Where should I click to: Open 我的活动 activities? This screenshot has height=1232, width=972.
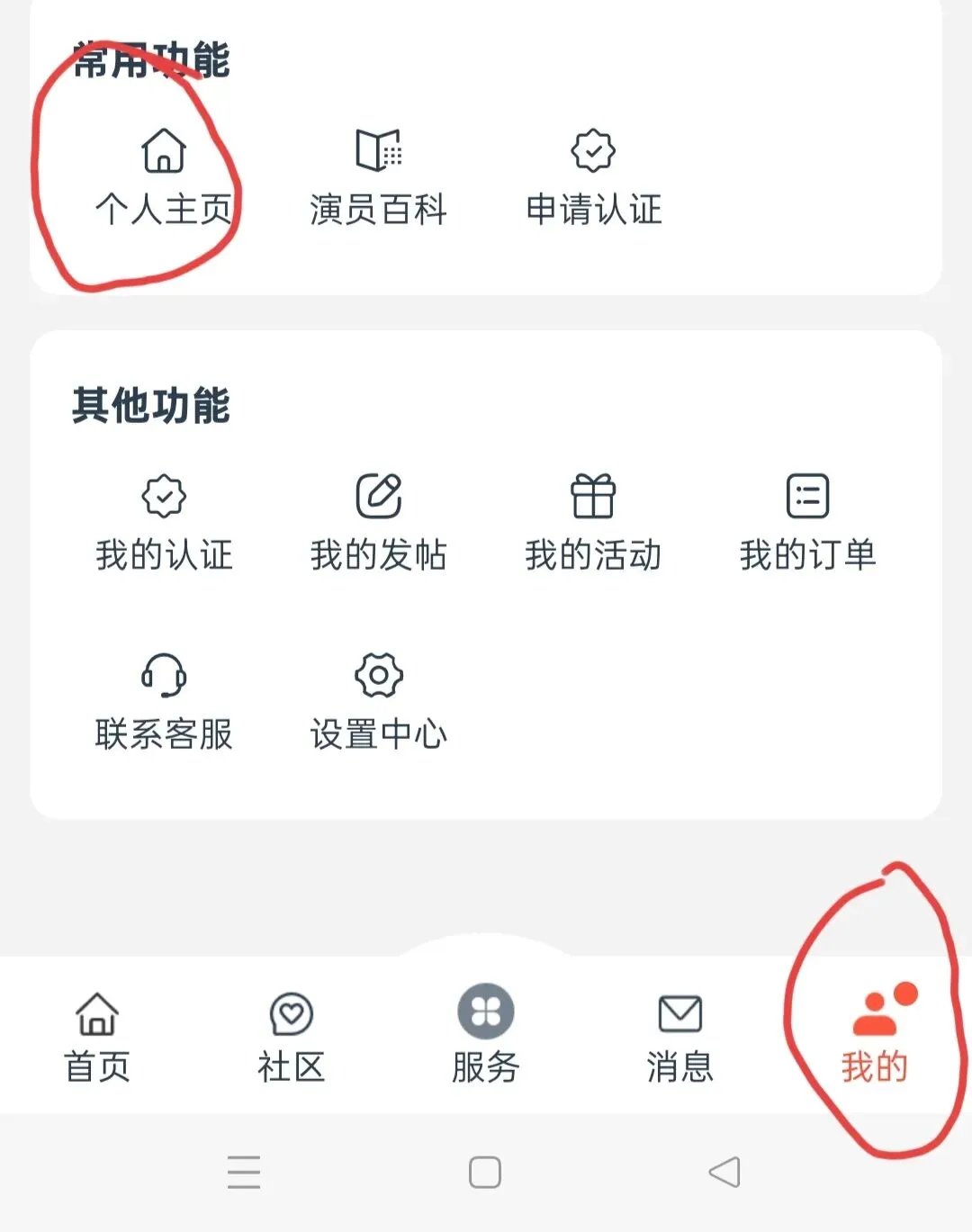(593, 523)
